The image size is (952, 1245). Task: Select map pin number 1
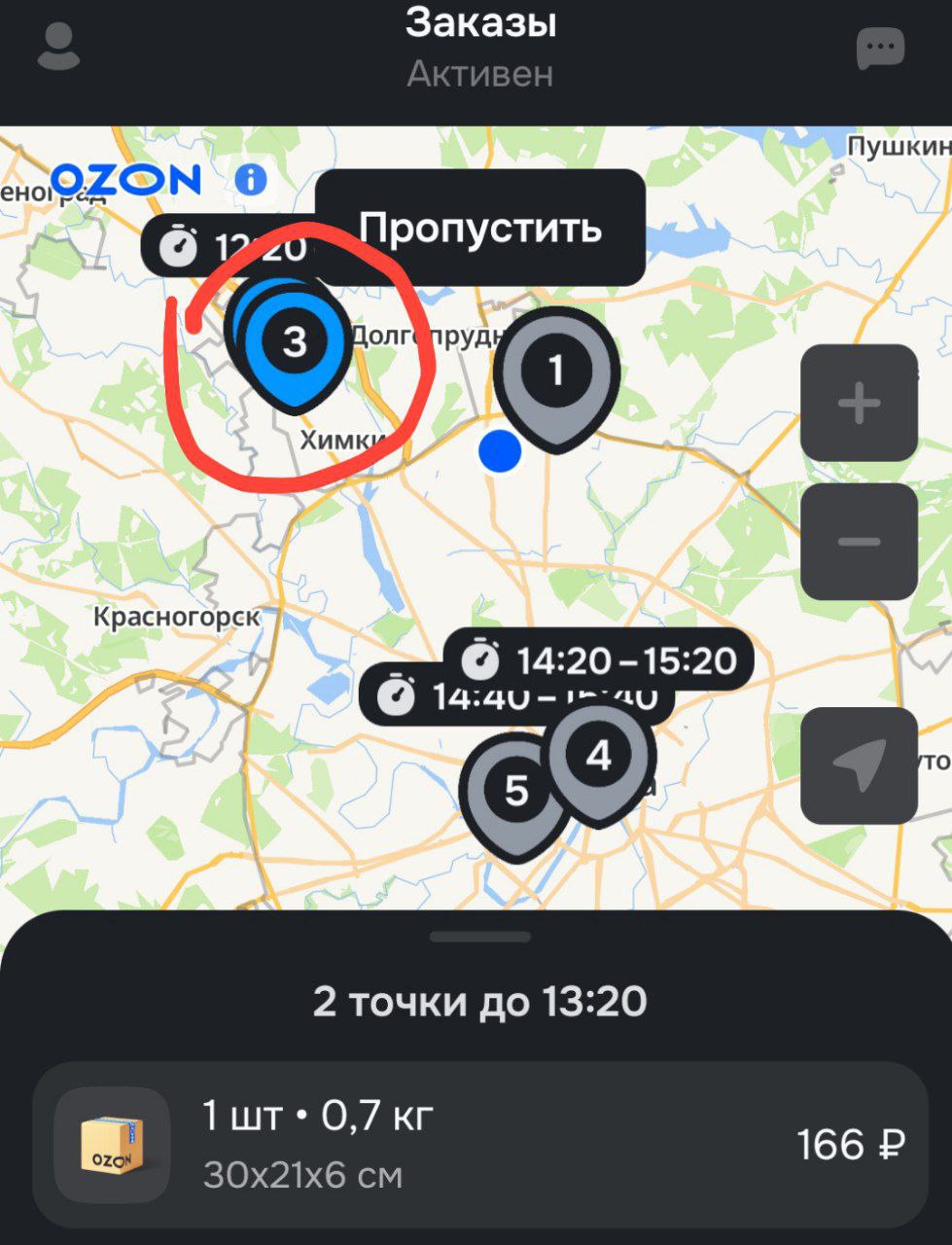[556, 371]
